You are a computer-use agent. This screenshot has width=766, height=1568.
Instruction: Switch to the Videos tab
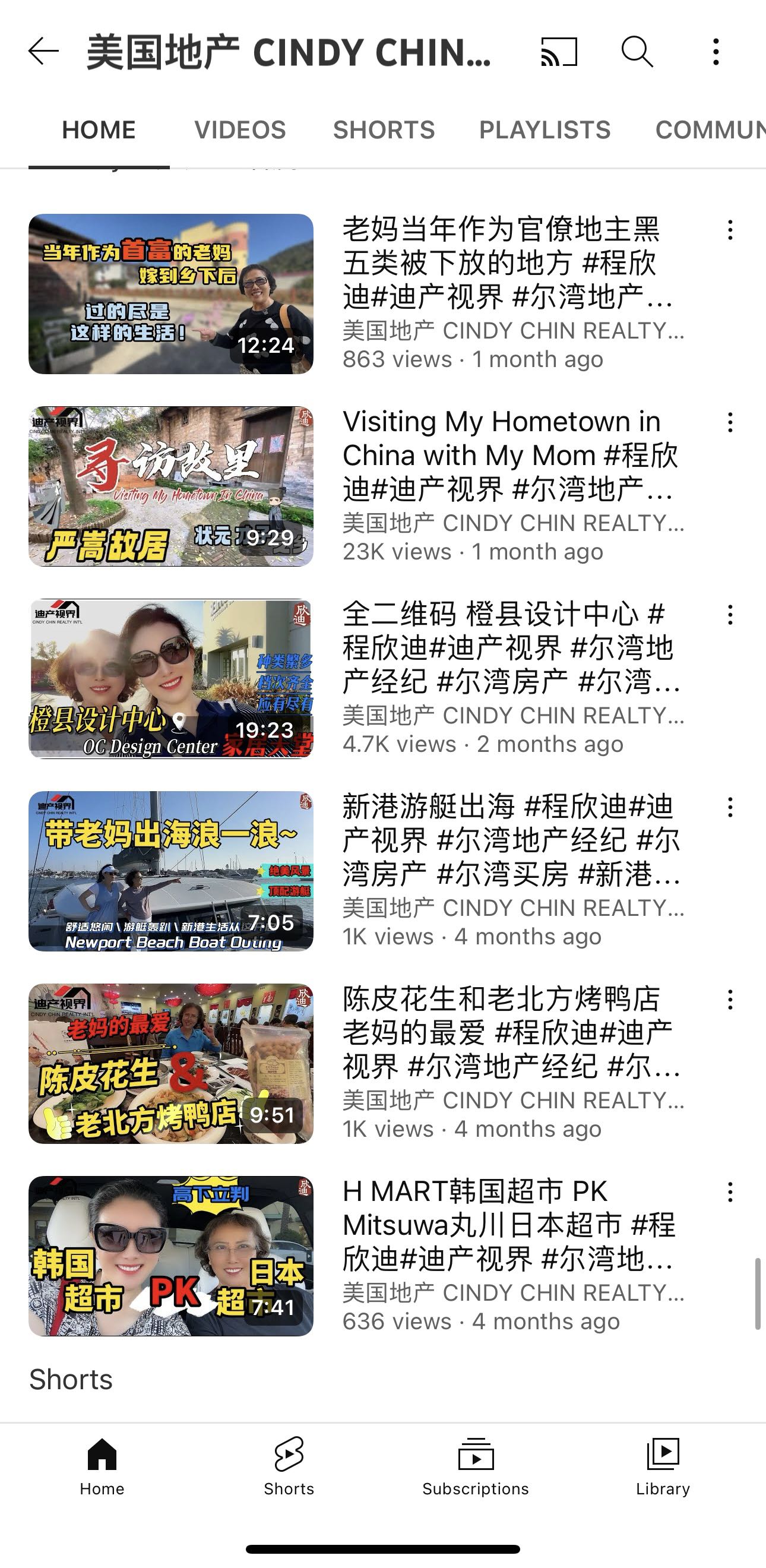pos(240,130)
